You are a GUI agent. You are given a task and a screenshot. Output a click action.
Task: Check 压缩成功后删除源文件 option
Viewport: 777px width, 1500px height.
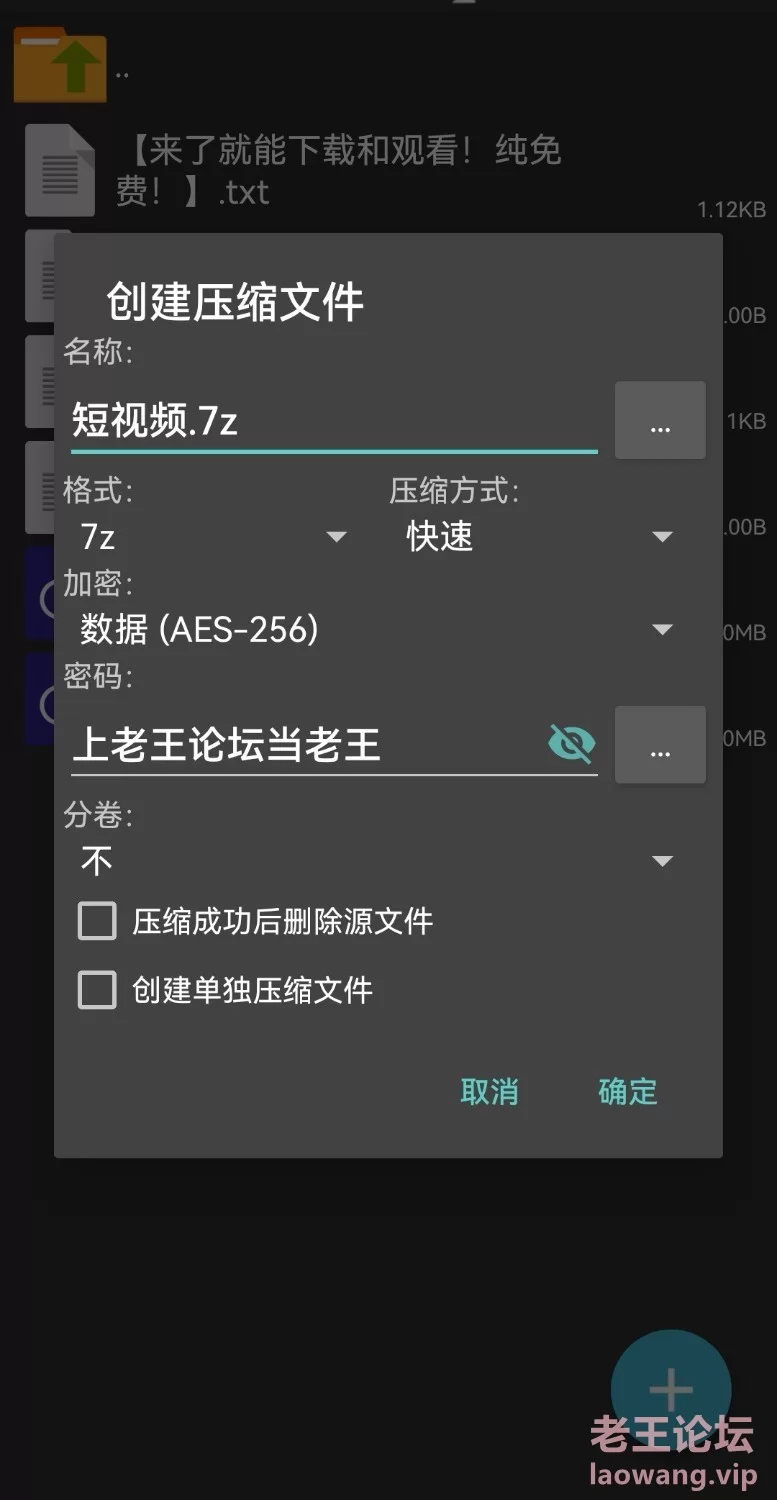point(97,921)
